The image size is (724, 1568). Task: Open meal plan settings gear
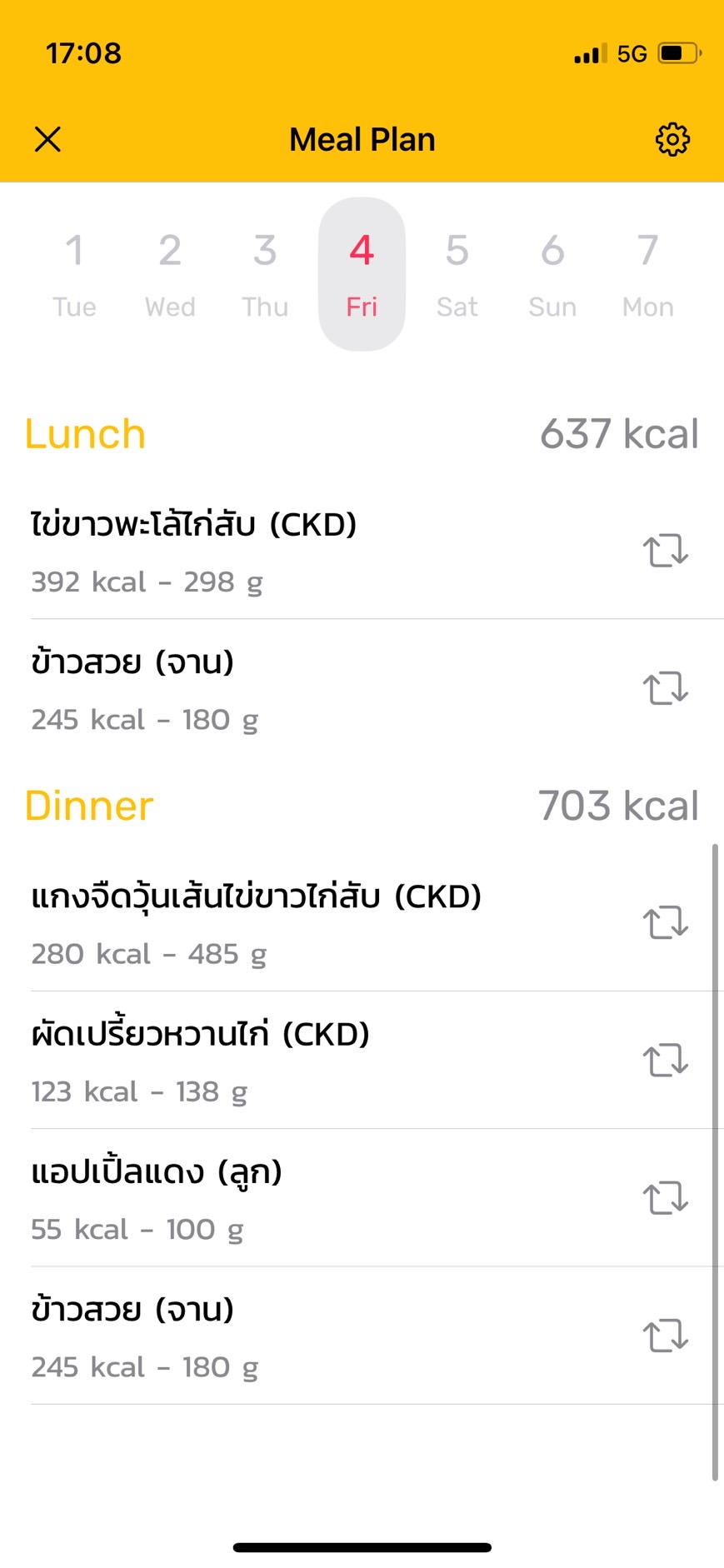coord(672,139)
